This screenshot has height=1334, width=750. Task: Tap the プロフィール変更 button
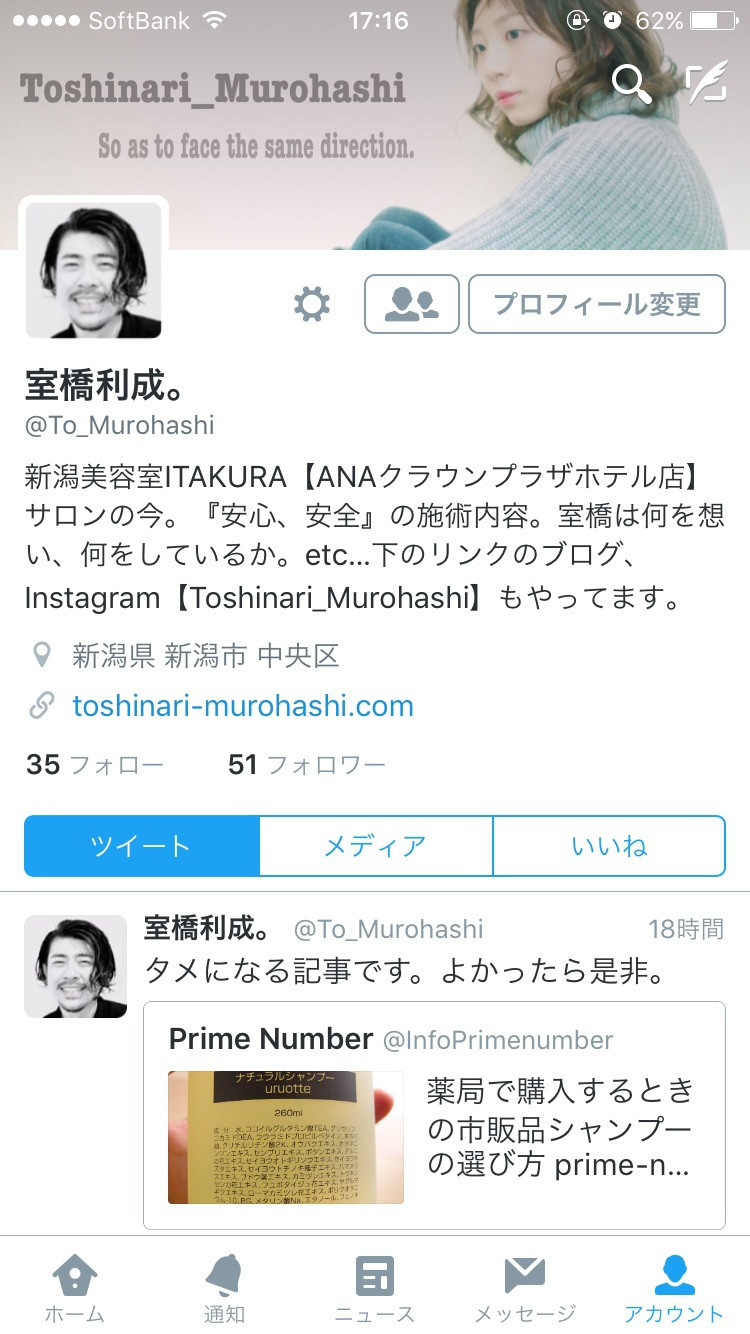[x=597, y=305]
